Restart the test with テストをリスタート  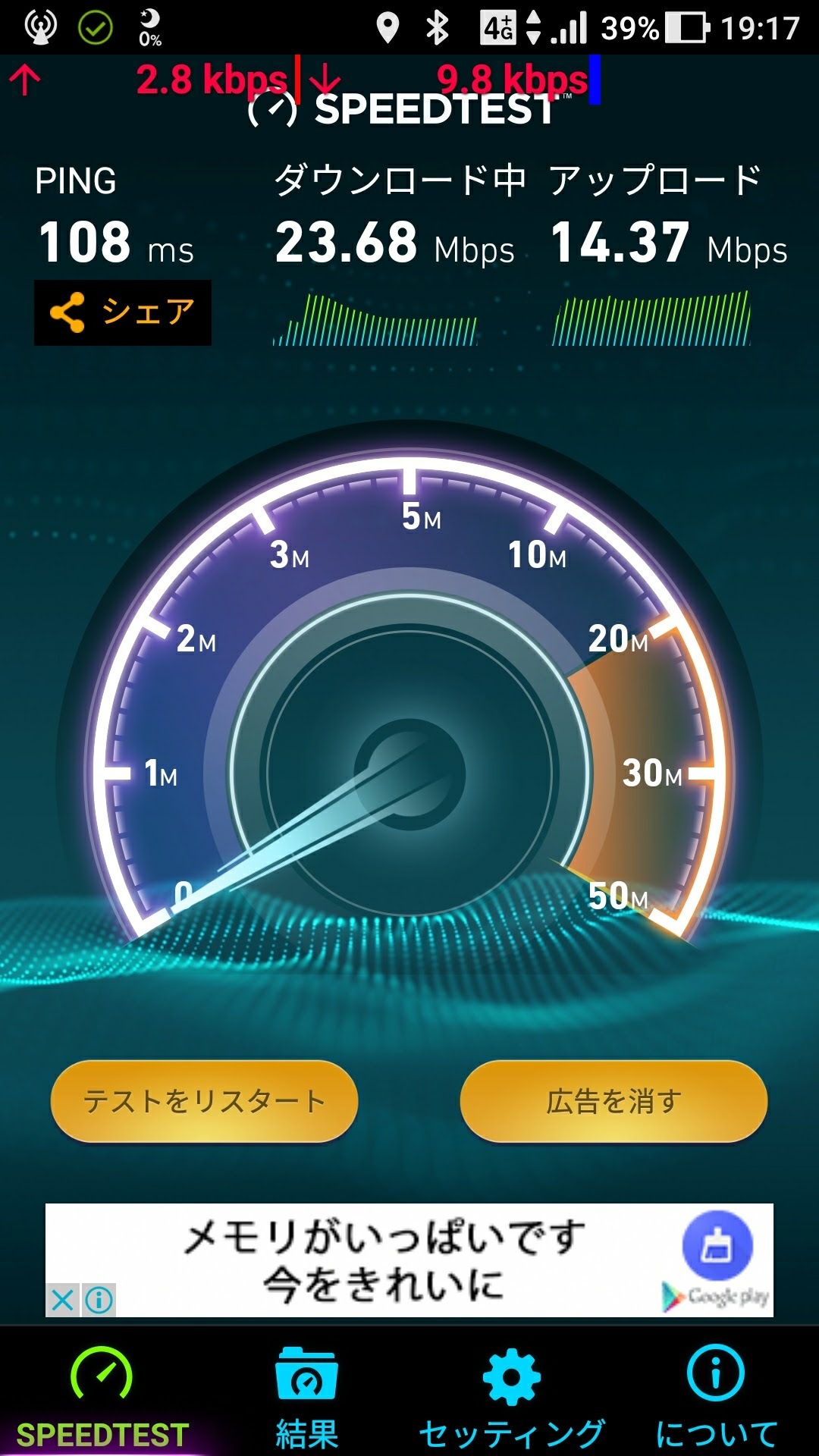pos(204,1101)
